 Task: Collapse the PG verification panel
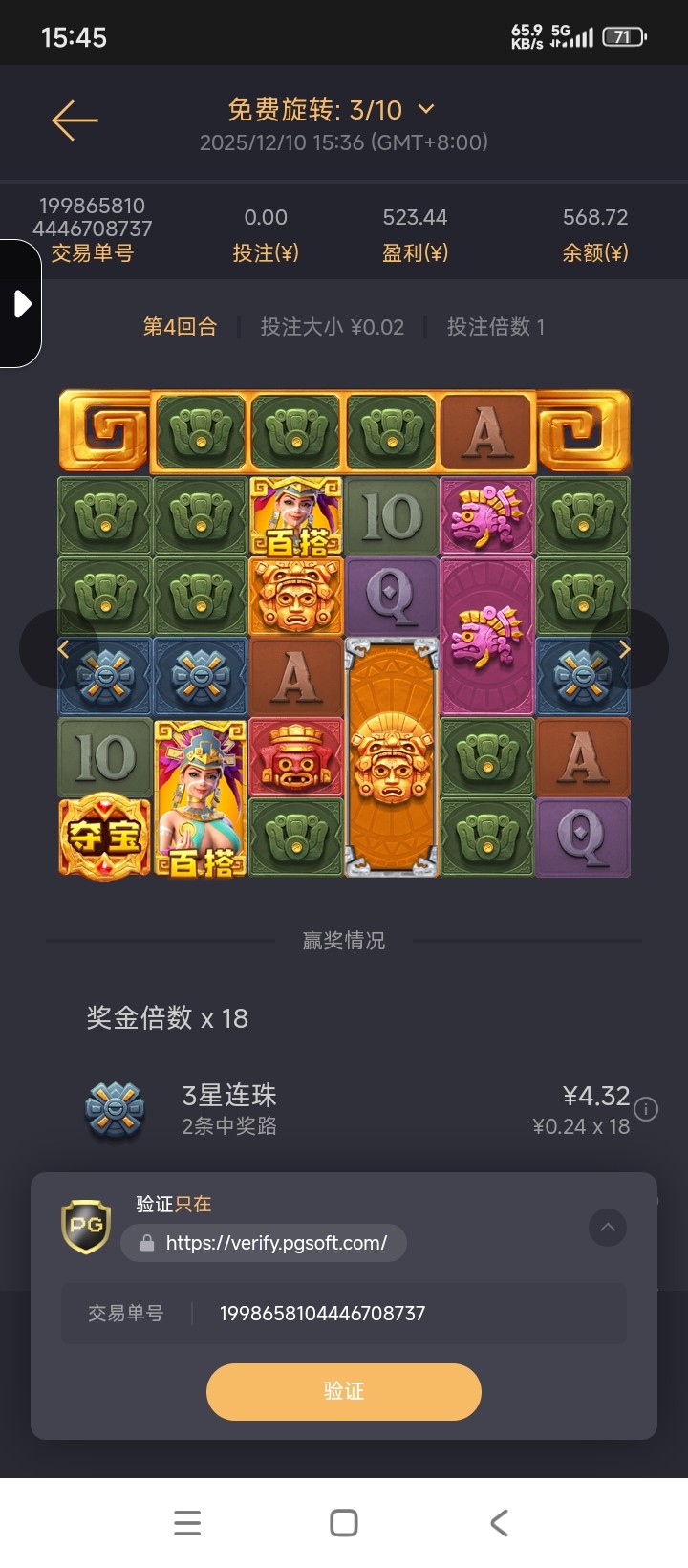click(x=608, y=1228)
